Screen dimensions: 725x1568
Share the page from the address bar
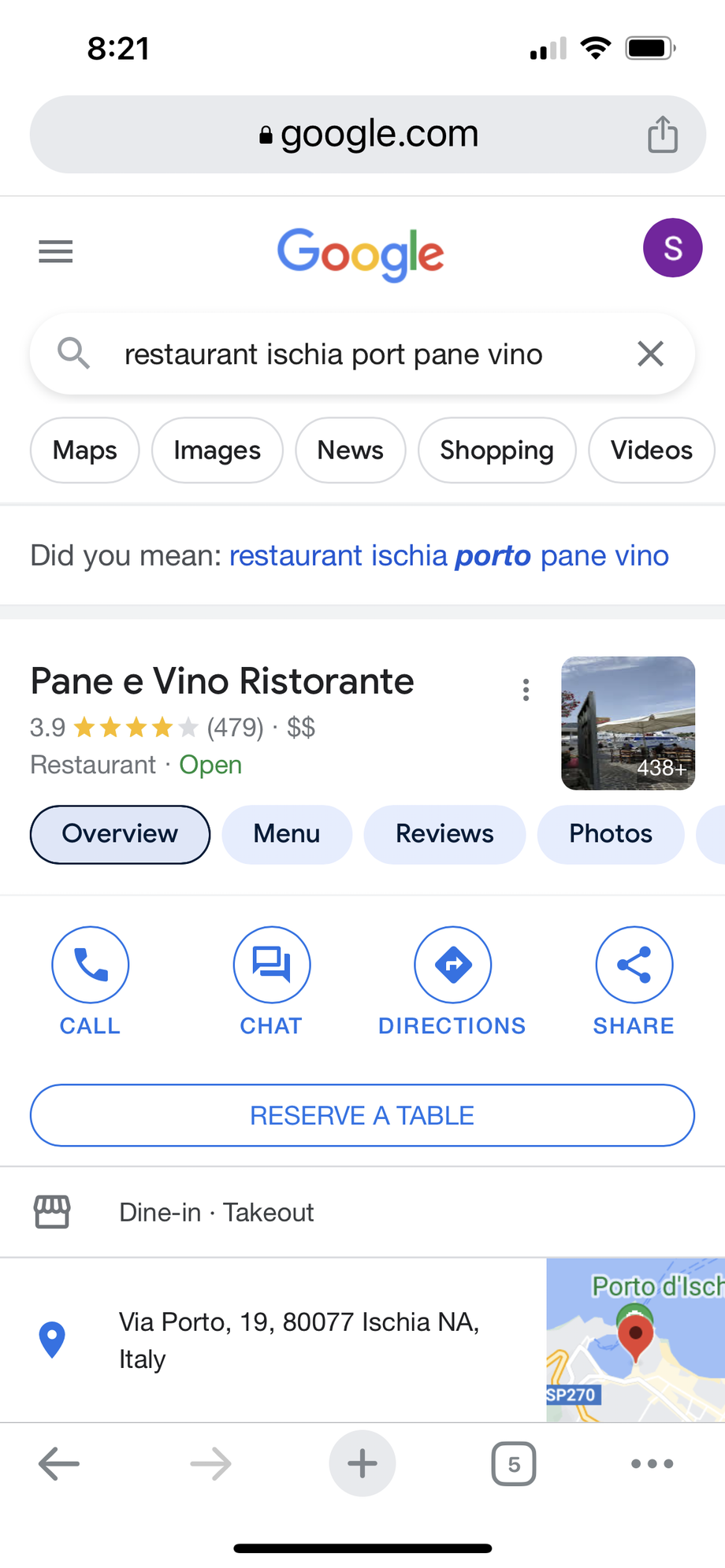[x=663, y=135]
